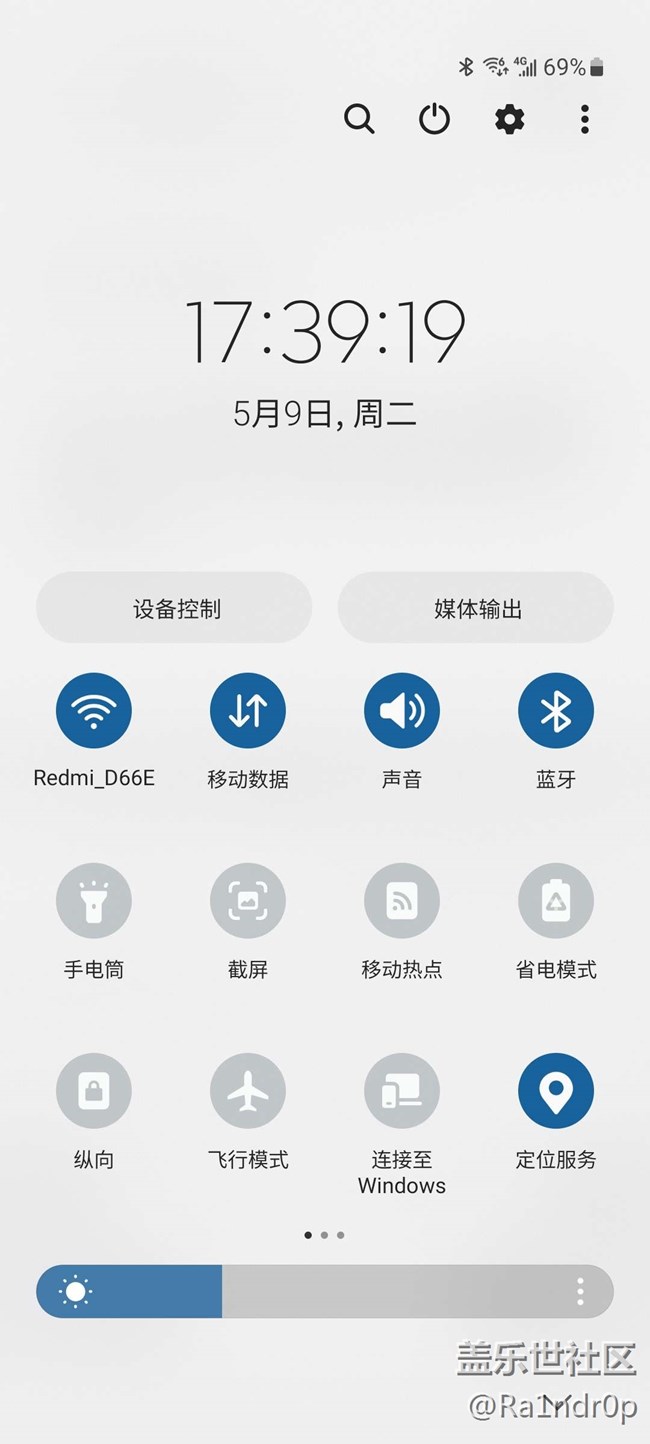Turn on the 手电筒 flashlight

pyautogui.click(x=94, y=901)
